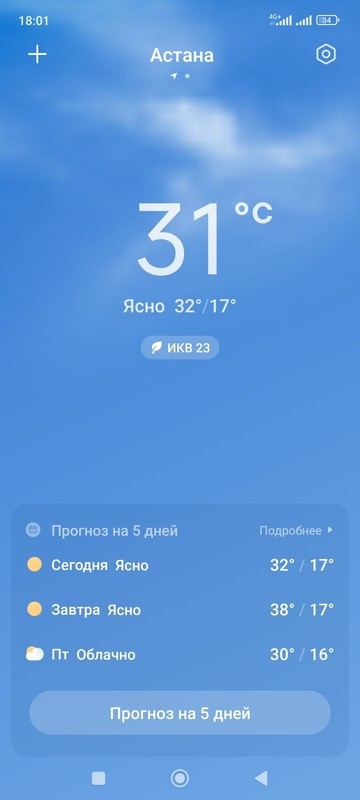Add a new city with the plus icon

[x=37, y=55]
